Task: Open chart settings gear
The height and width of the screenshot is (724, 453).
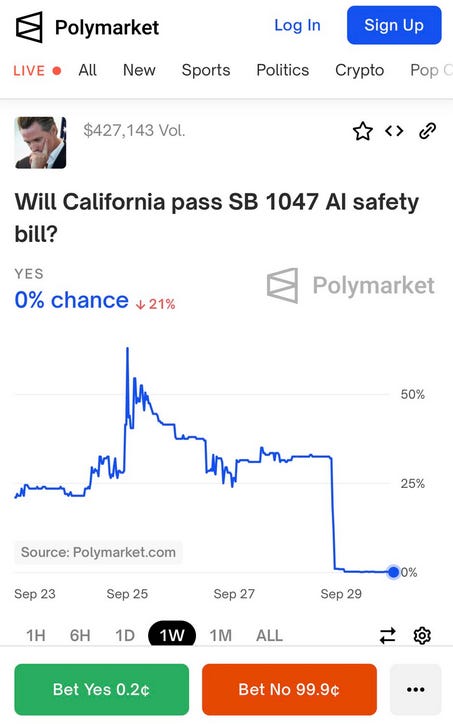Action: [x=422, y=635]
